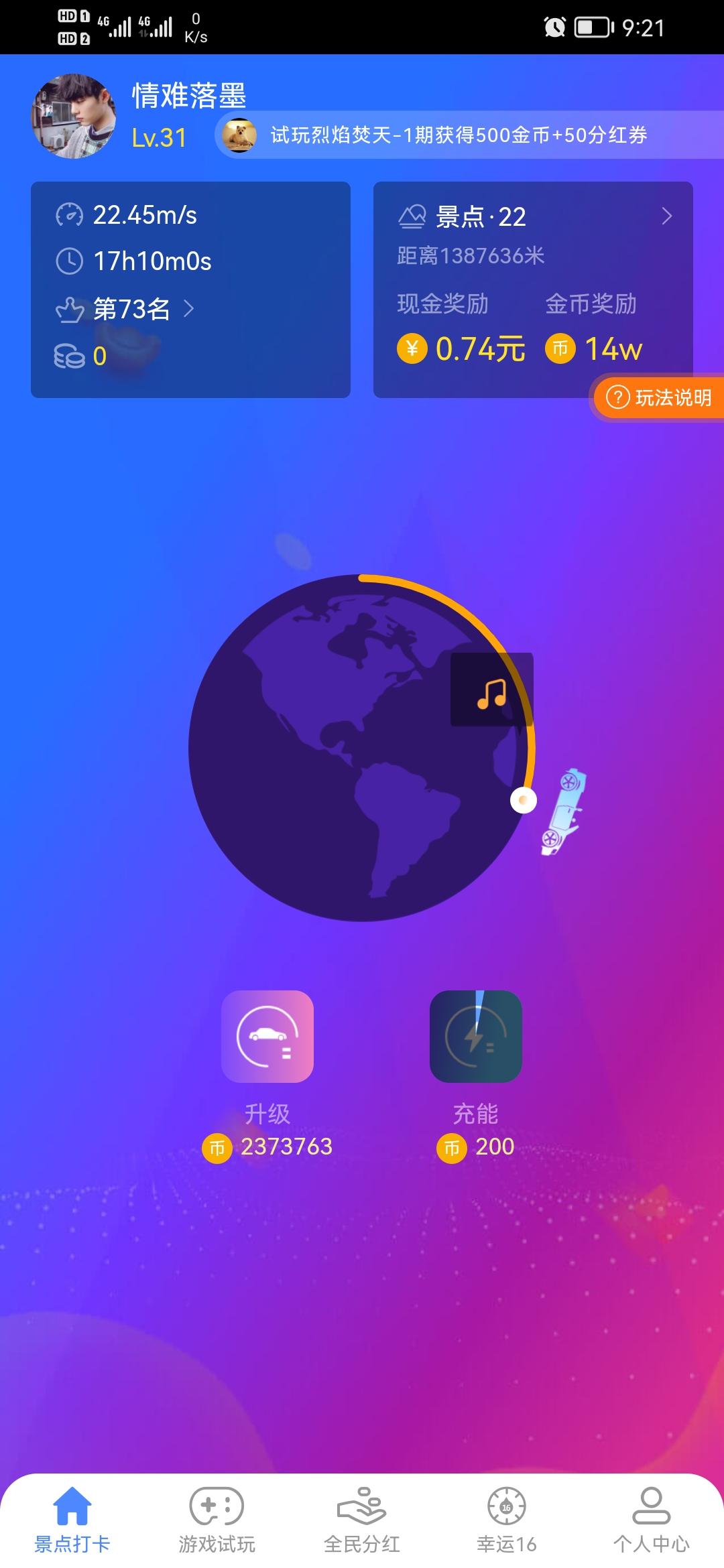
Task: Open the 景点·22 details card
Action: (x=533, y=216)
